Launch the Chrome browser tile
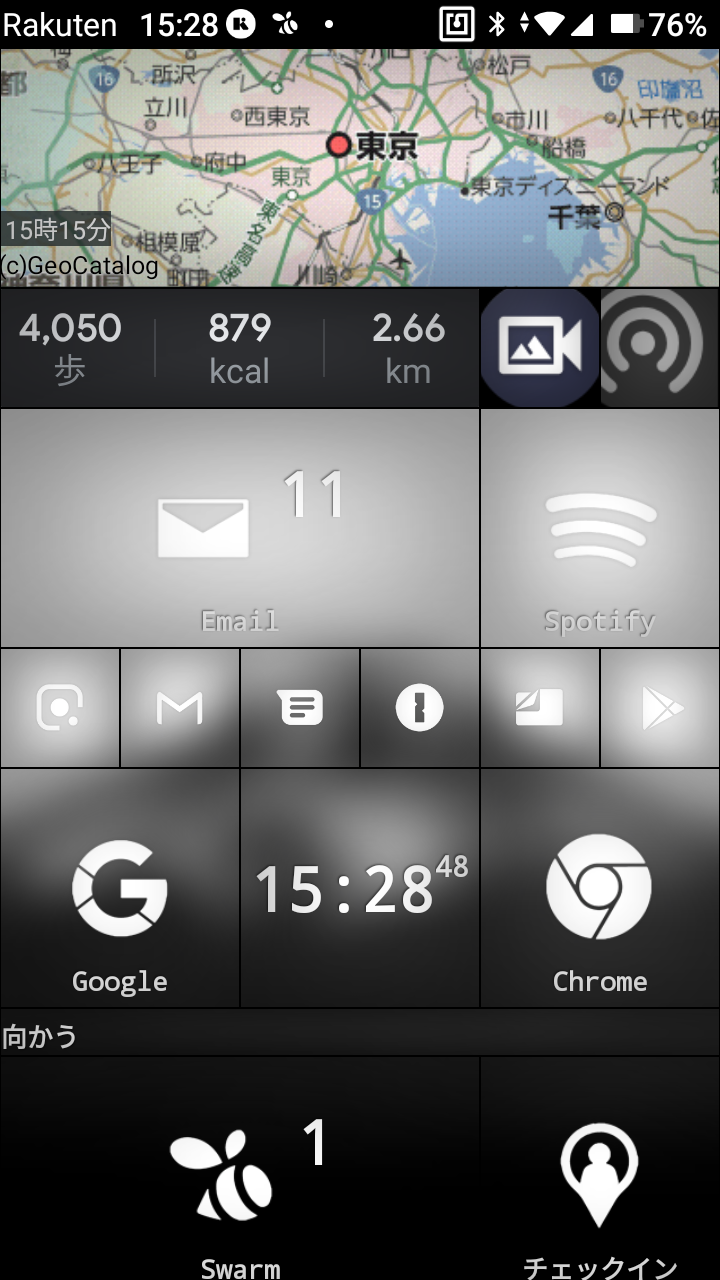The image size is (720, 1280). tap(600, 888)
